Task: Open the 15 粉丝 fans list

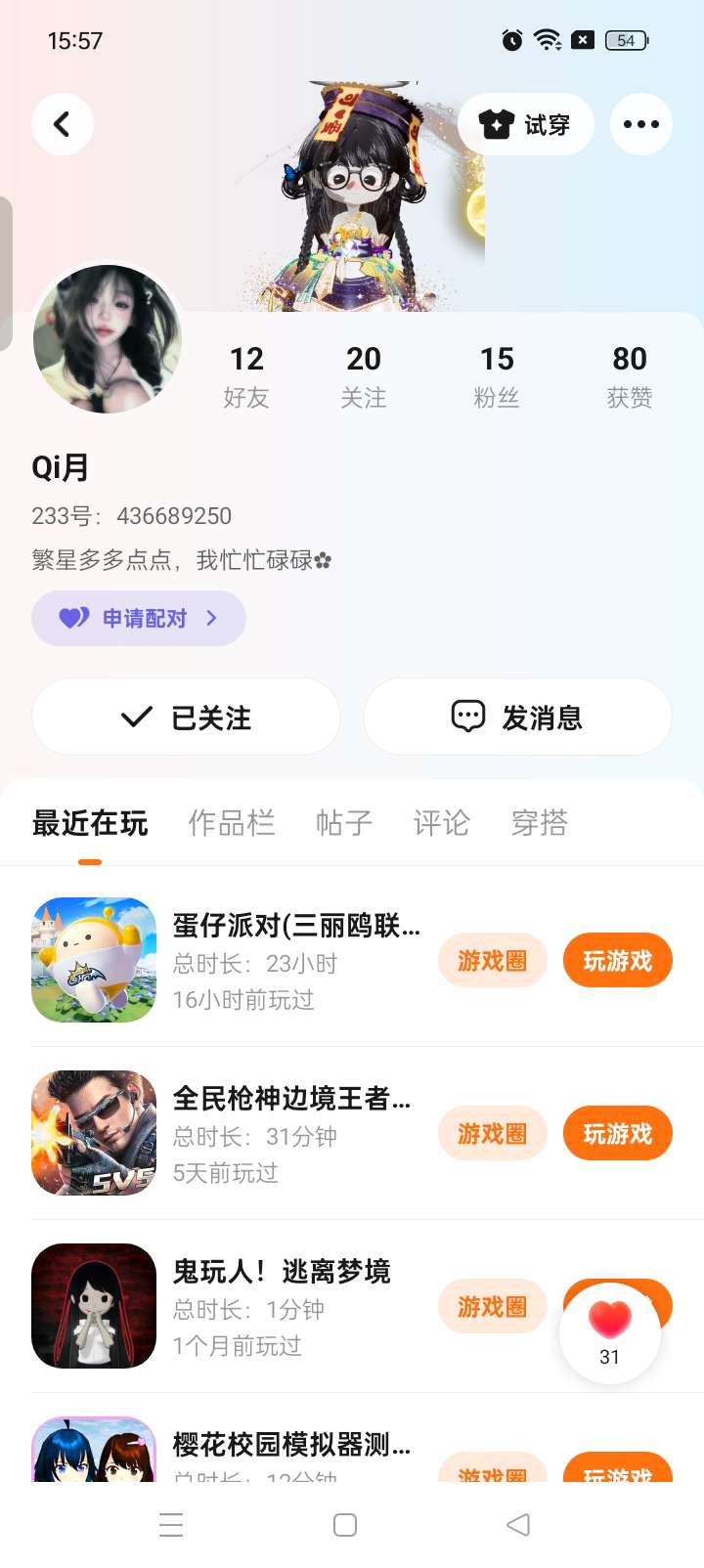Action: point(497,375)
